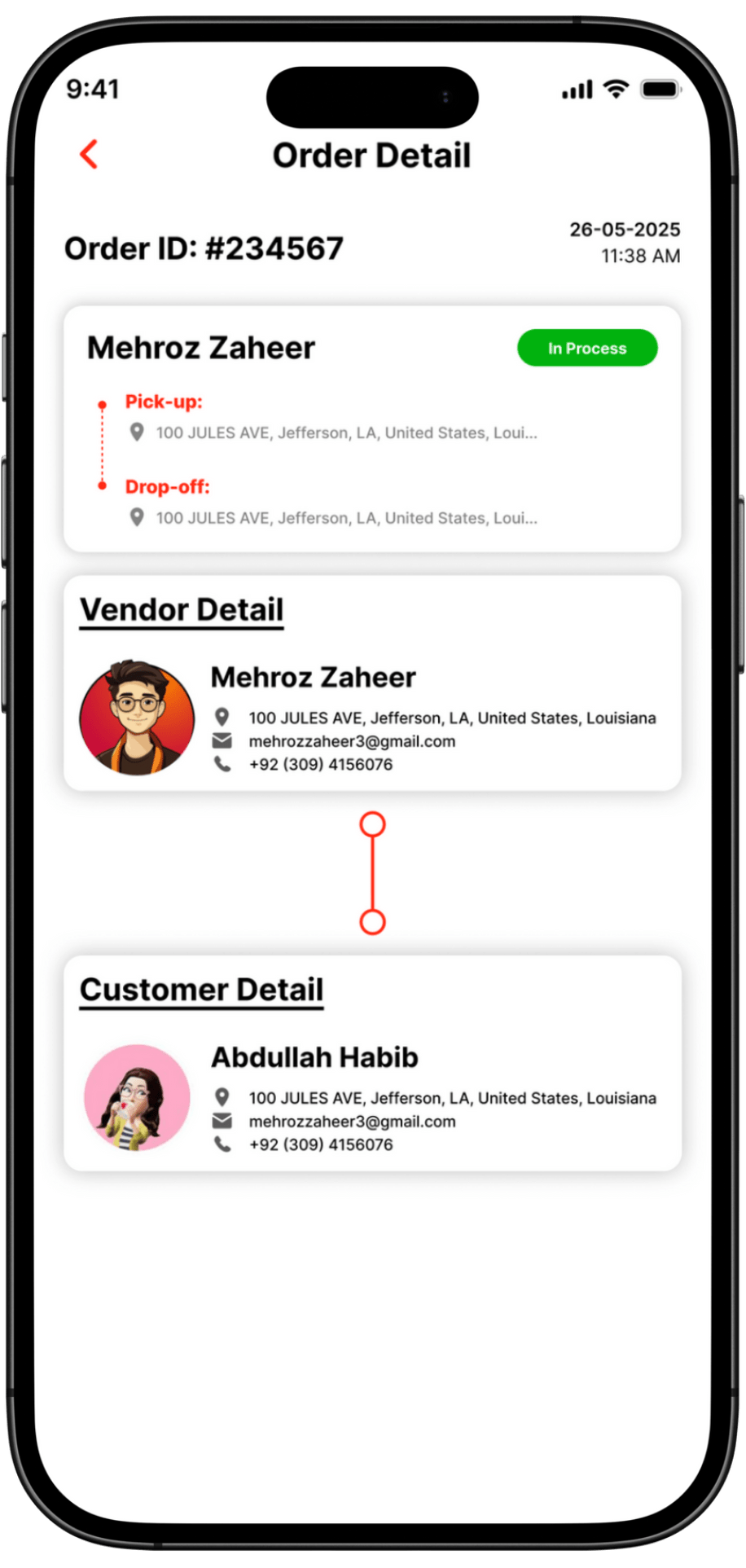Call the vendor's phone number
Screen dimensions: 746x1568
click(320, 765)
